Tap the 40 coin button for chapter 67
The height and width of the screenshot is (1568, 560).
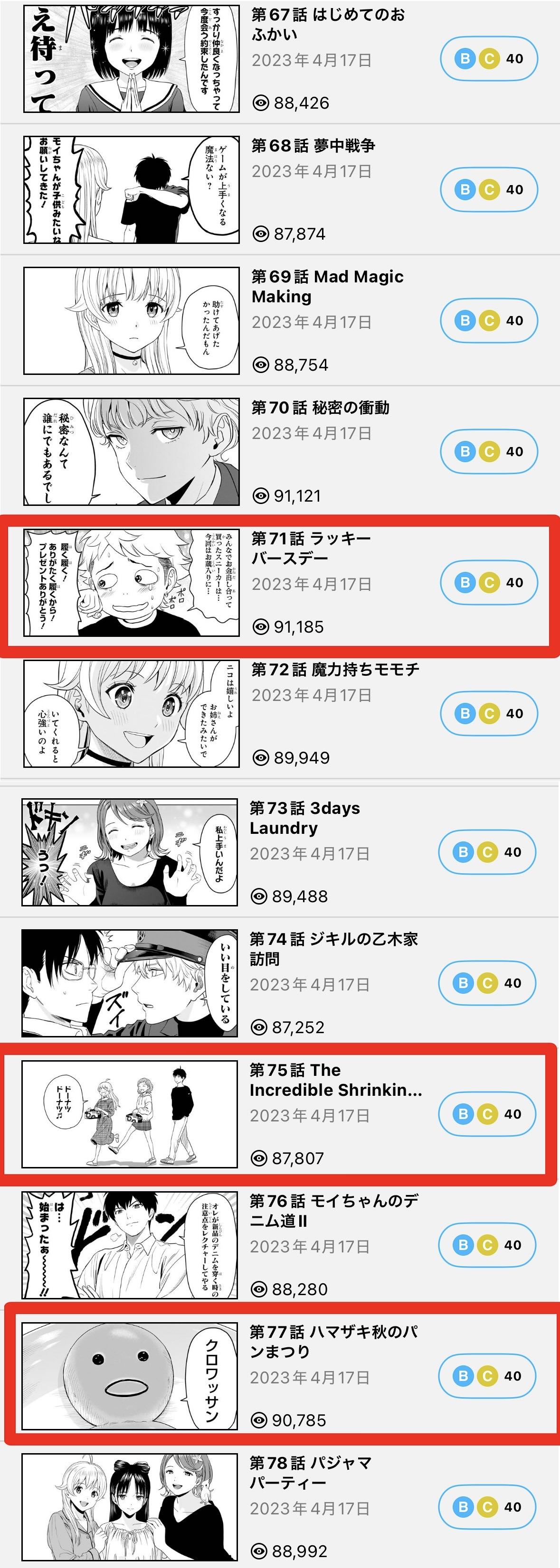489,59
